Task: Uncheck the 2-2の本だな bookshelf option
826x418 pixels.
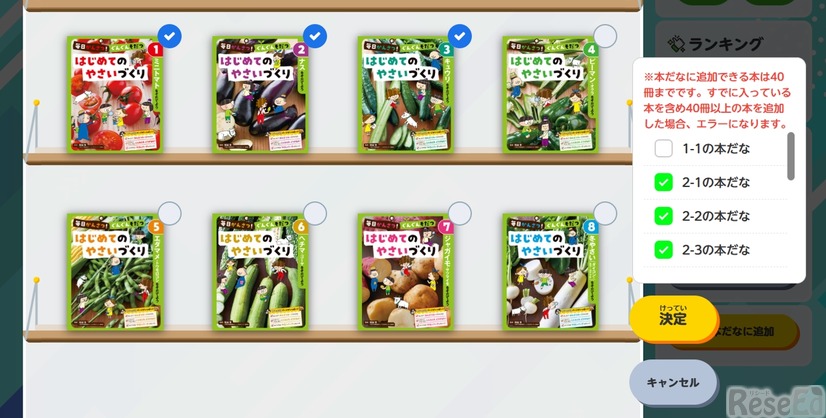Action: (664, 215)
